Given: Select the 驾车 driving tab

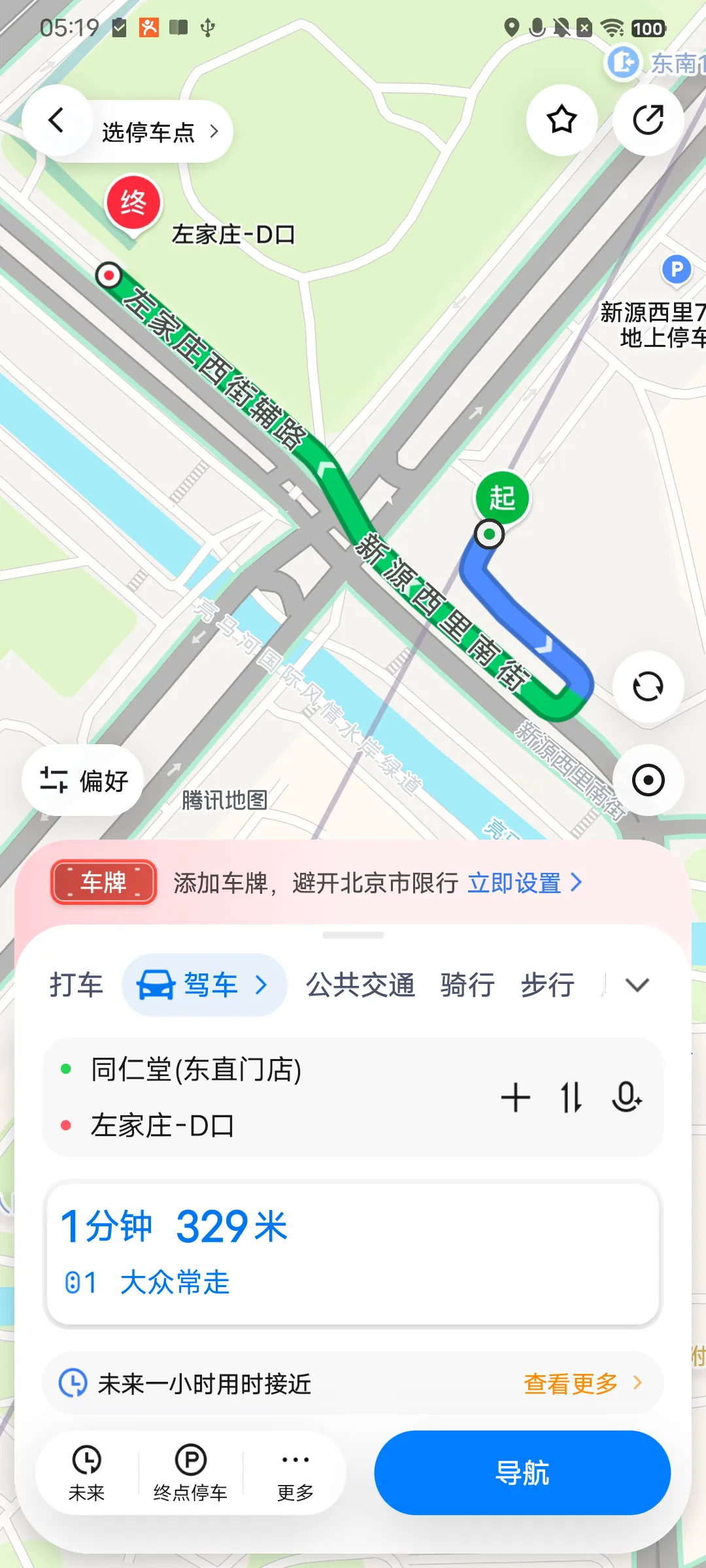Looking at the screenshot, I should tap(204, 985).
